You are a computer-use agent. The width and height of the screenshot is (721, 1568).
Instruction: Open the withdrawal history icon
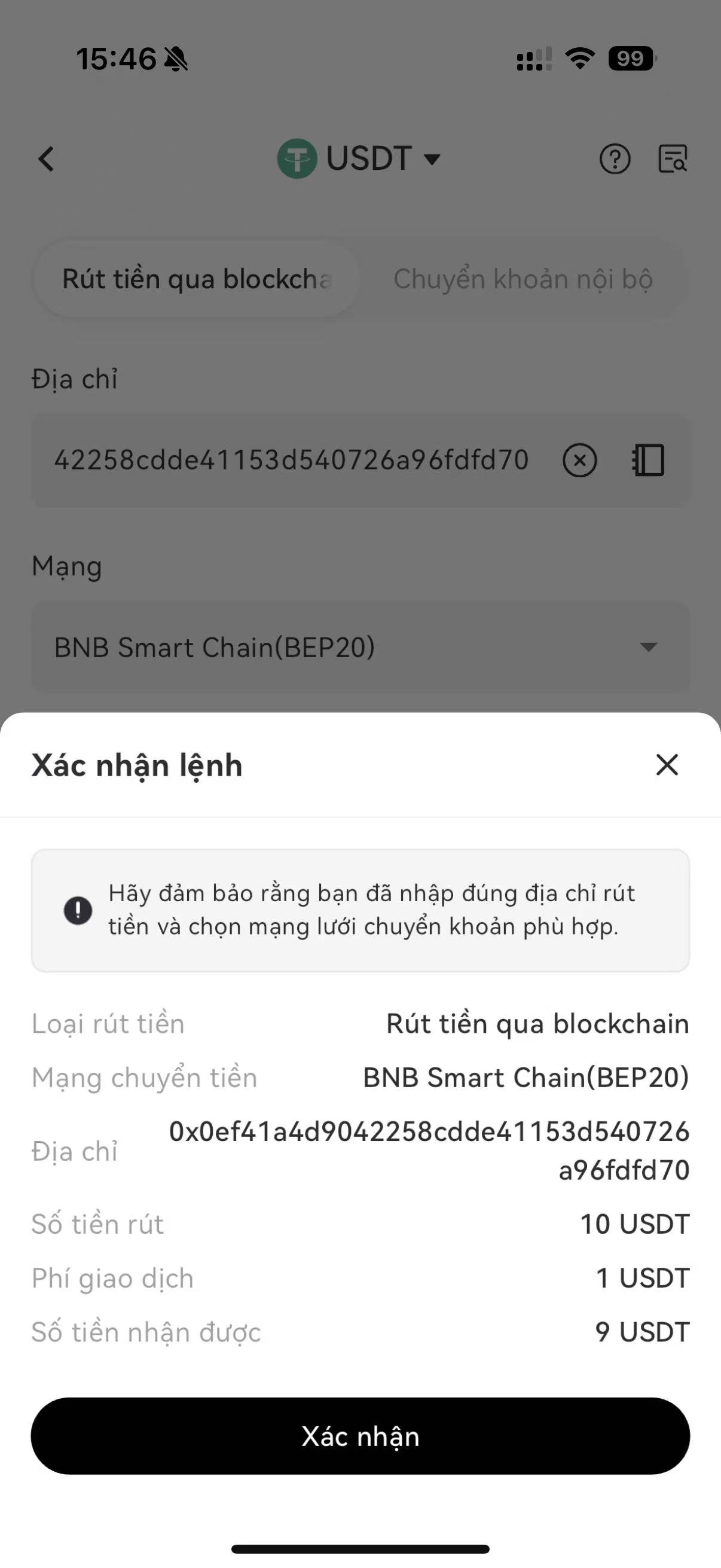[673, 160]
